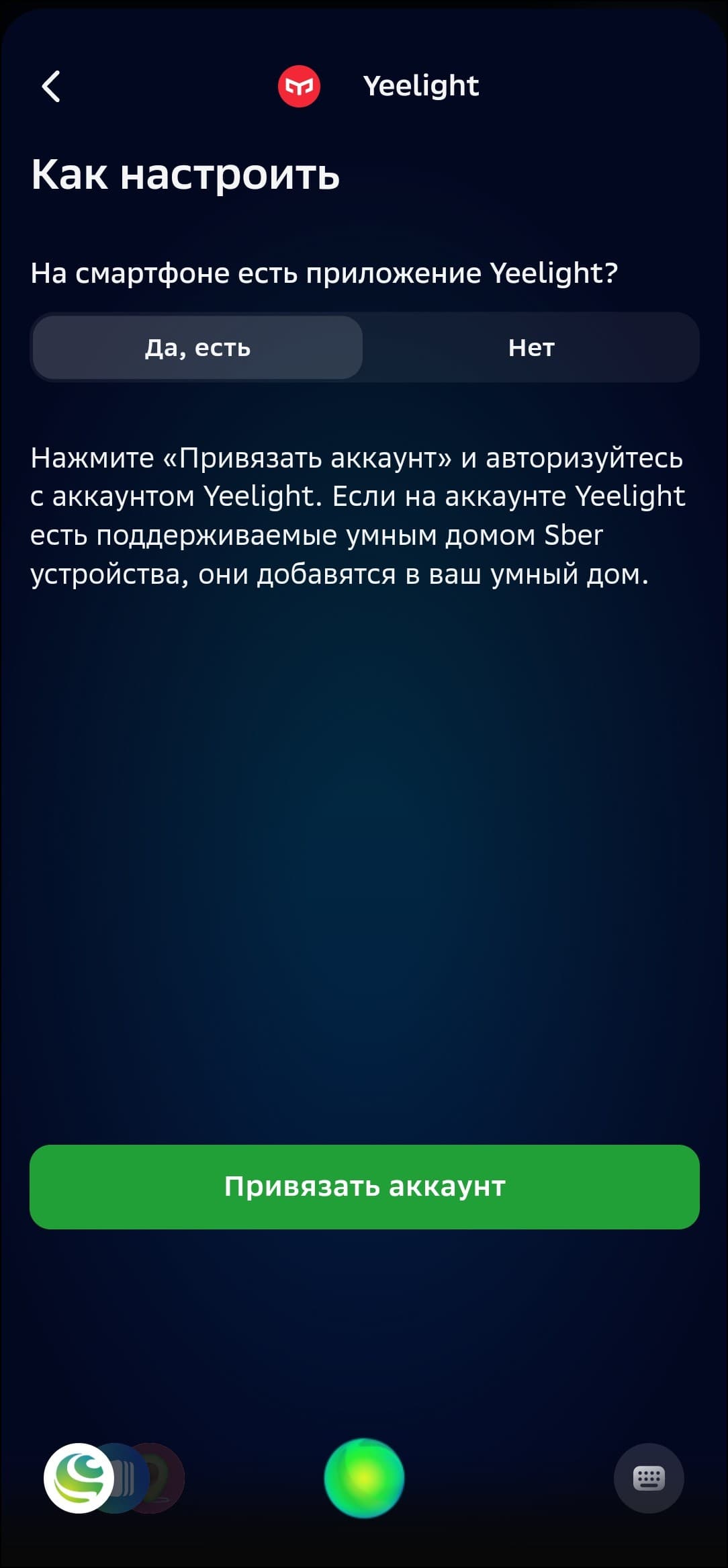Viewport: 728px width, 1568px height.
Task: Open the Sber assistant apps icon
Action: (80, 1478)
